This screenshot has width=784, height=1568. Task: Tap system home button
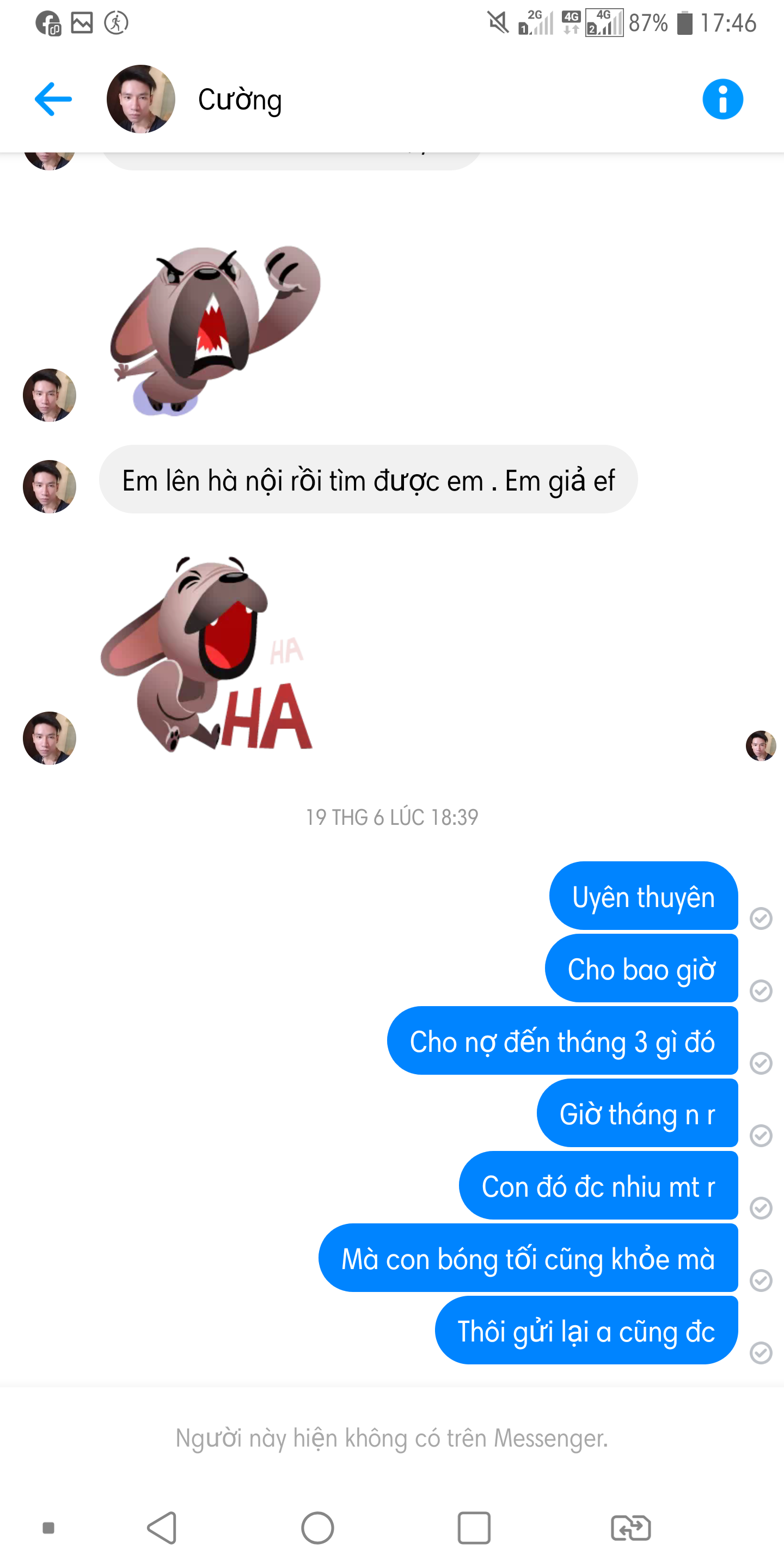pyautogui.click(x=317, y=1528)
